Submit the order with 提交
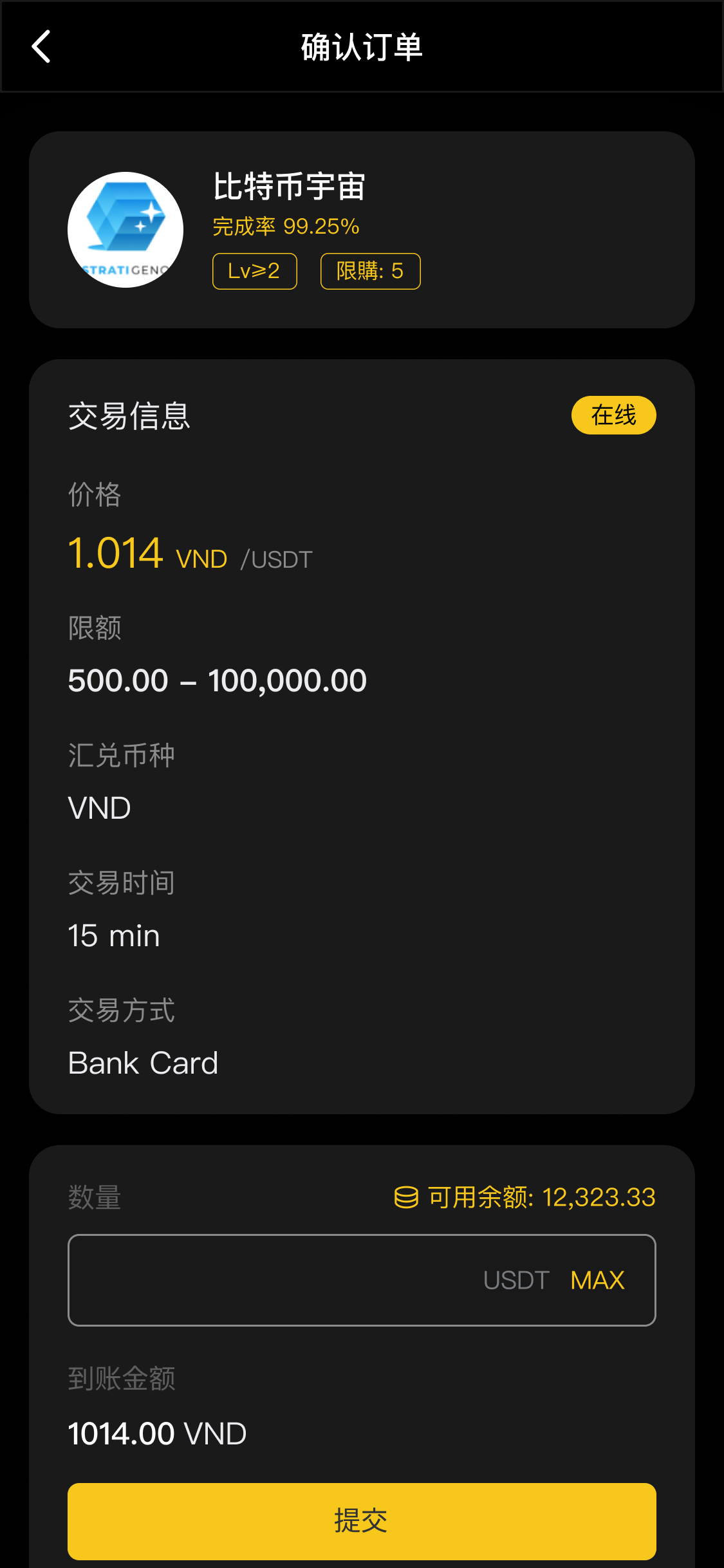This screenshot has height=1568, width=724. point(362,1520)
